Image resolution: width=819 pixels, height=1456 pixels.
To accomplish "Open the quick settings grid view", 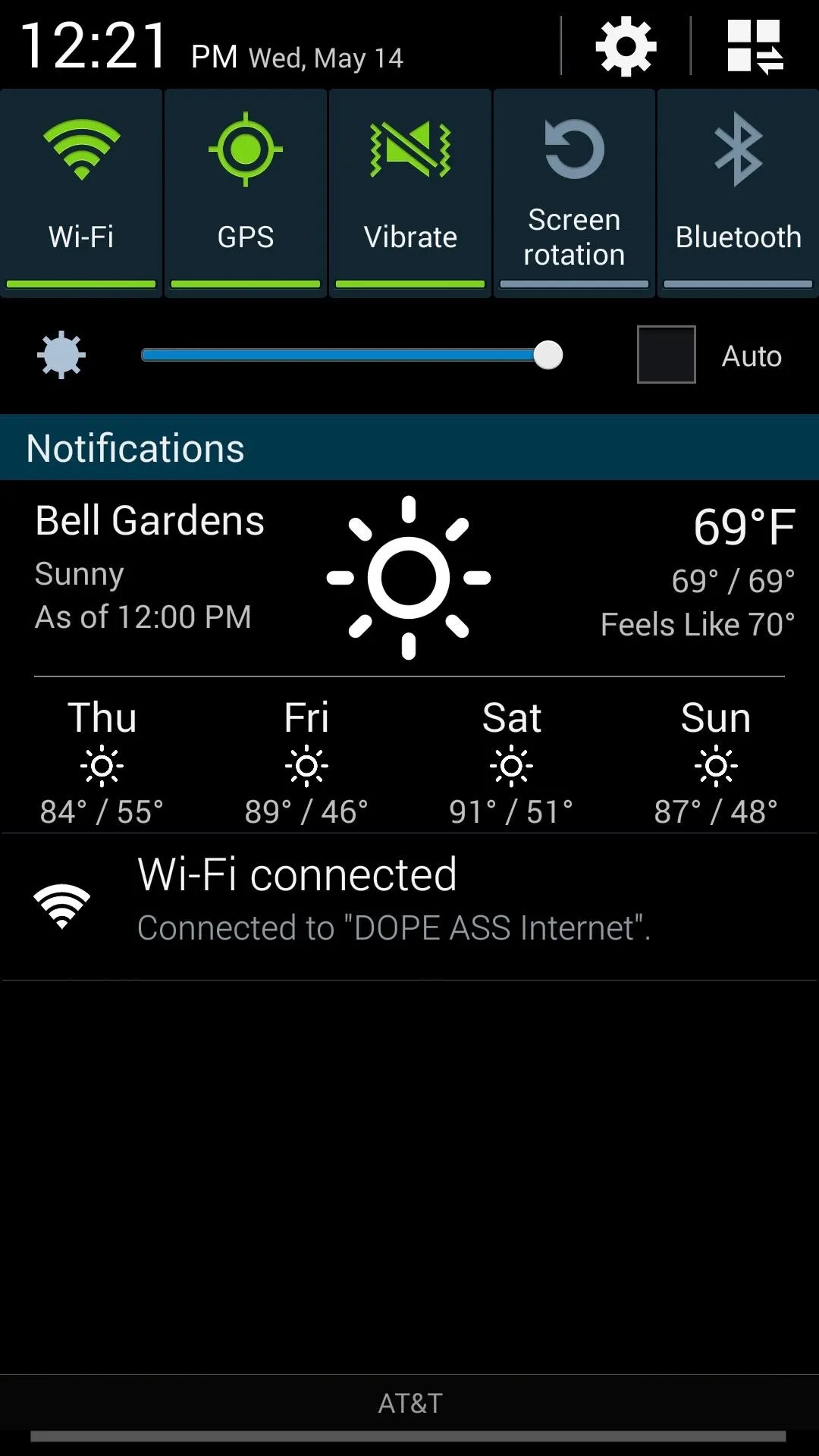I will 755,47.
